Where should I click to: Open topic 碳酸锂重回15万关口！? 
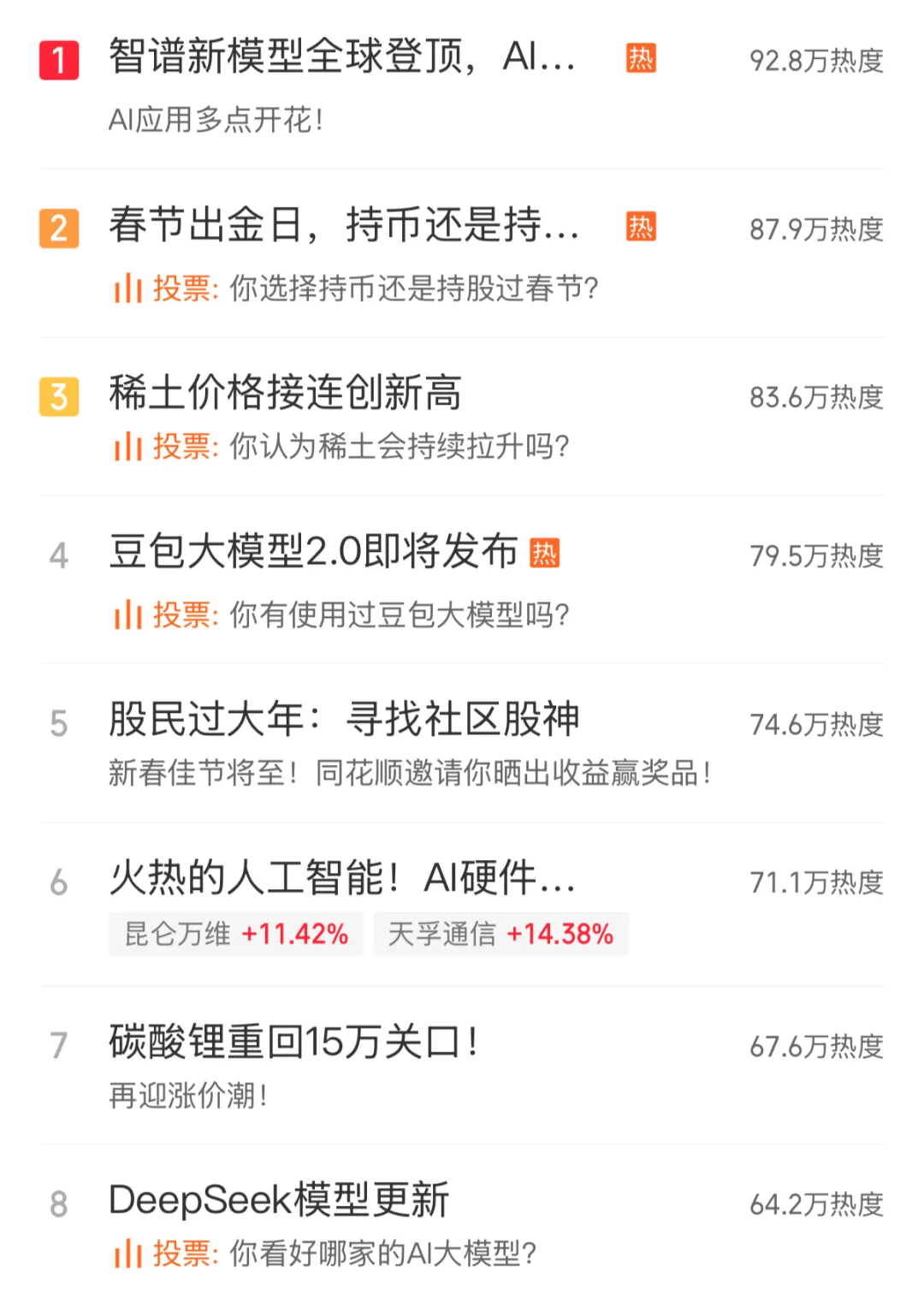pyautogui.click(x=293, y=1043)
